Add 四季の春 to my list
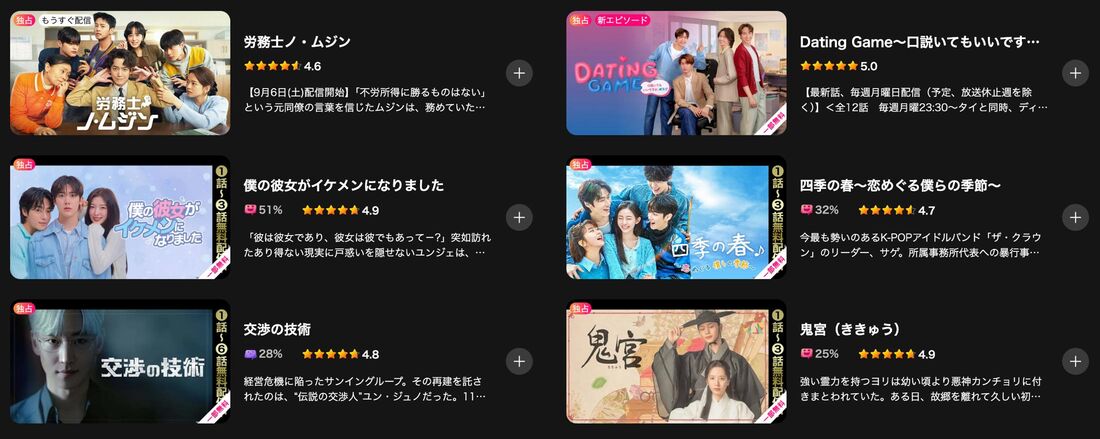The width and height of the screenshot is (1100, 439). 1075,217
